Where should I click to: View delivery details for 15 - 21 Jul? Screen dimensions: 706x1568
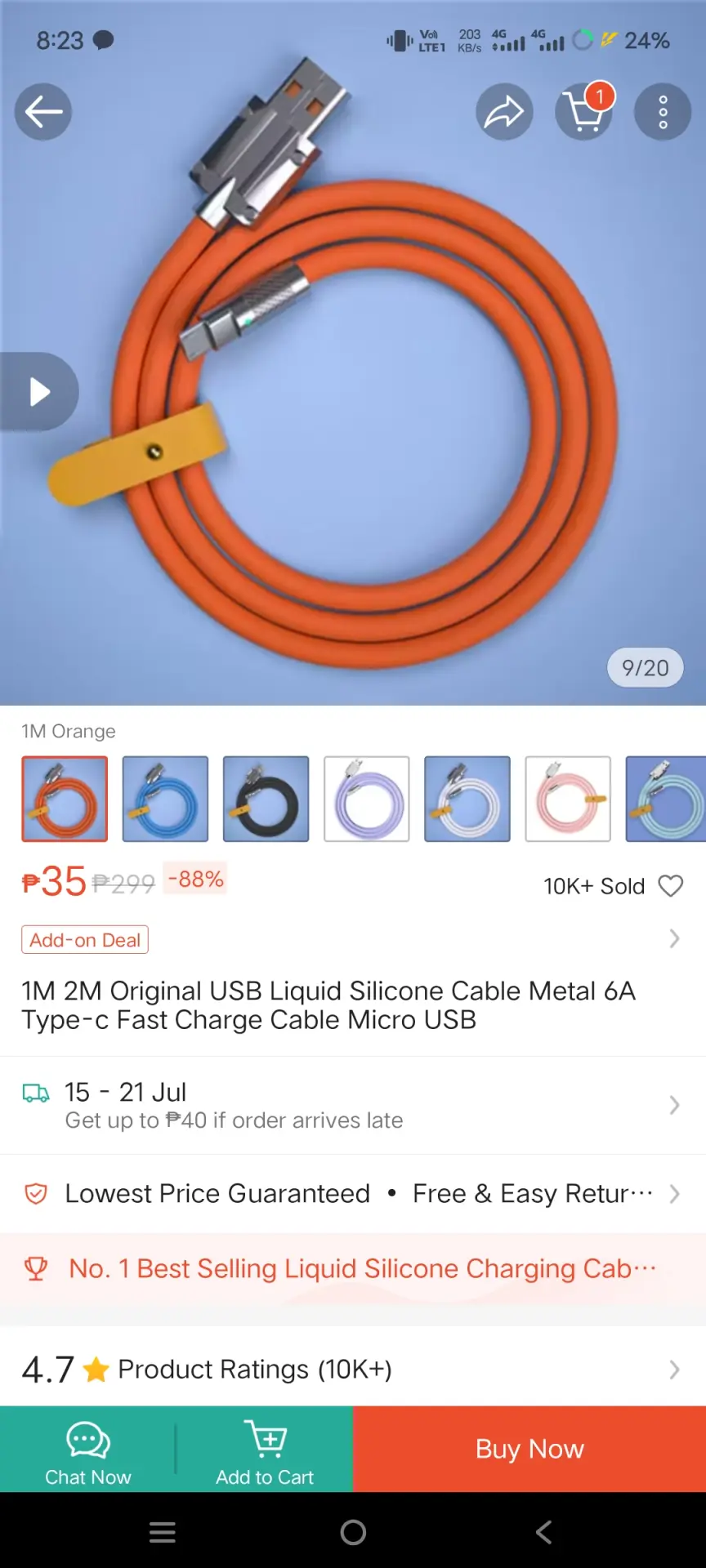pos(353,1105)
